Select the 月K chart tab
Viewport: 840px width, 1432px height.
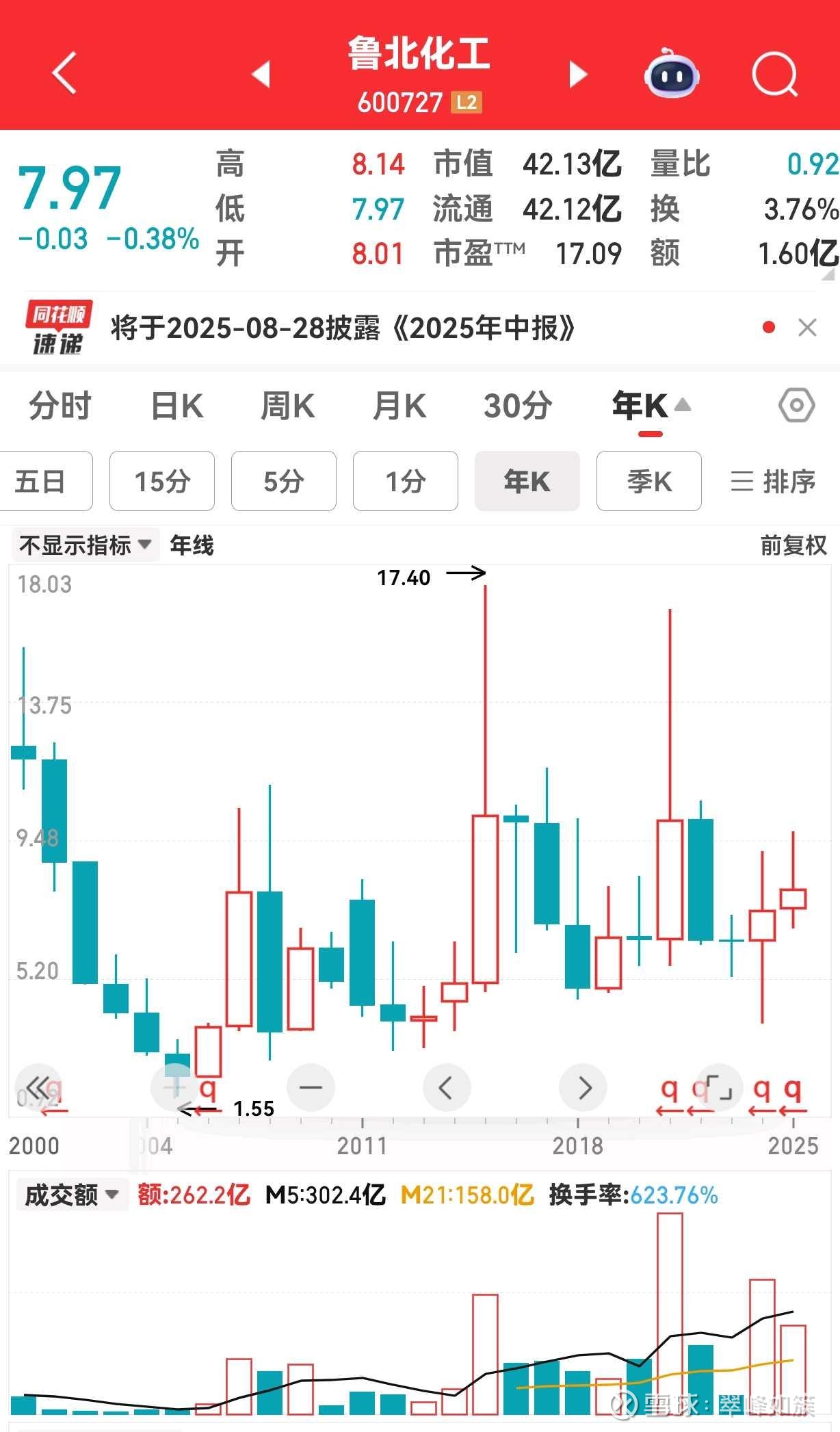click(399, 406)
